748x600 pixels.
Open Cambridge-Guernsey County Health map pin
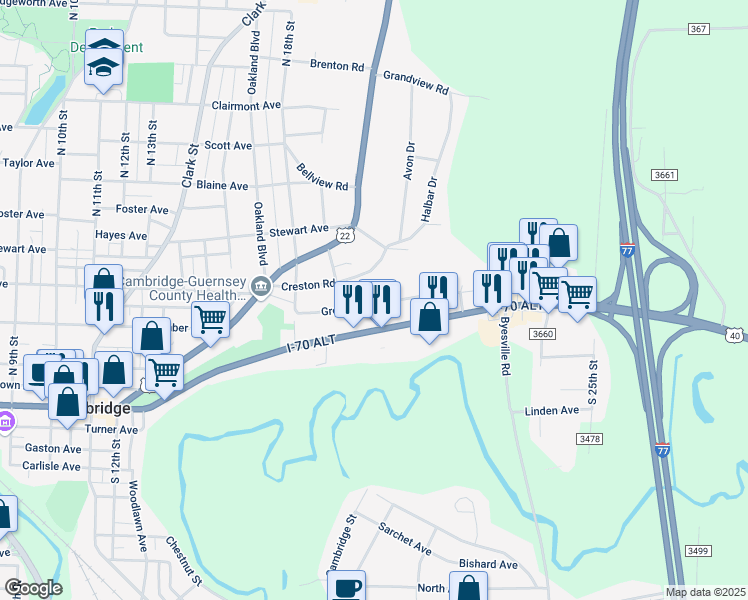coord(261,288)
